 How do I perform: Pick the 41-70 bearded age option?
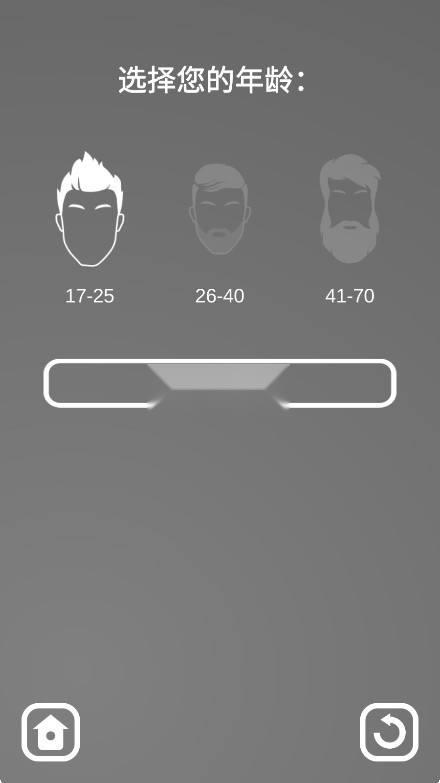click(x=350, y=208)
